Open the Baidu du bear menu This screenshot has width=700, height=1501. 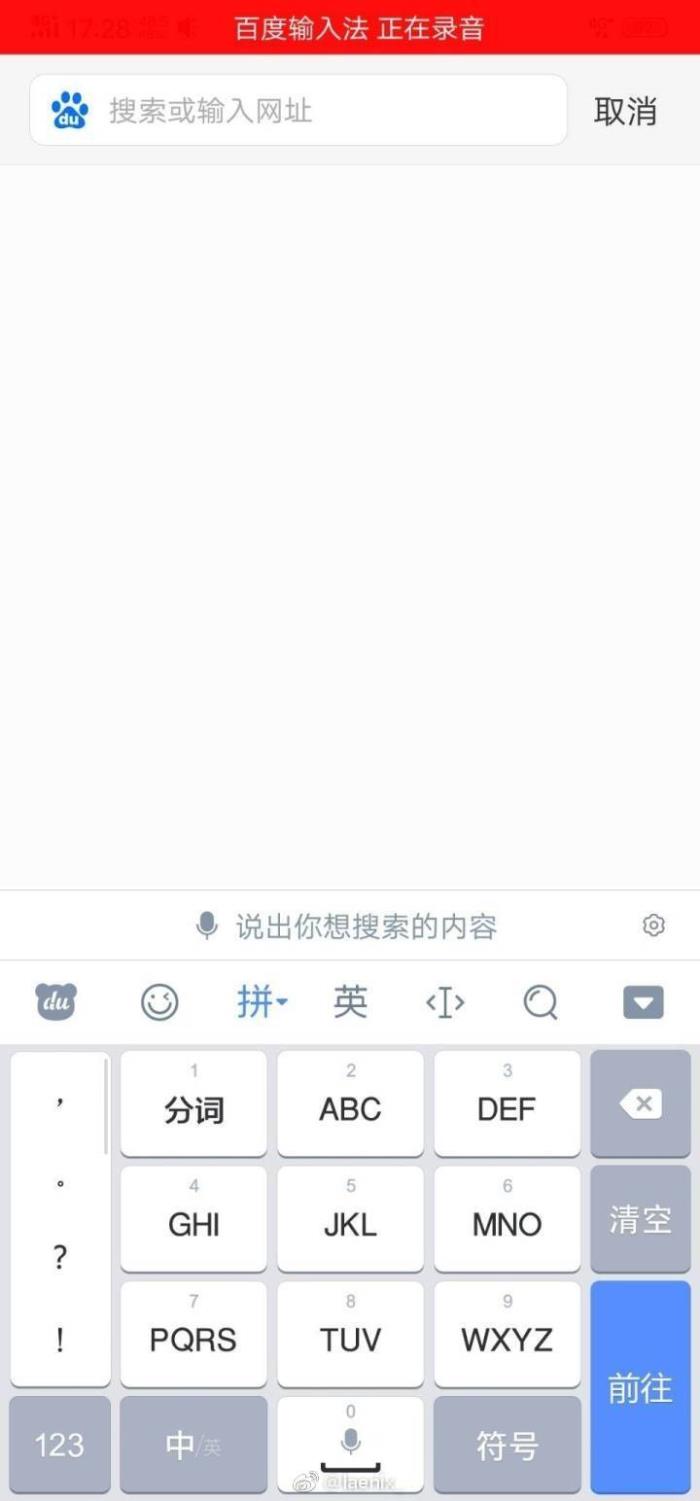[56, 1001]
